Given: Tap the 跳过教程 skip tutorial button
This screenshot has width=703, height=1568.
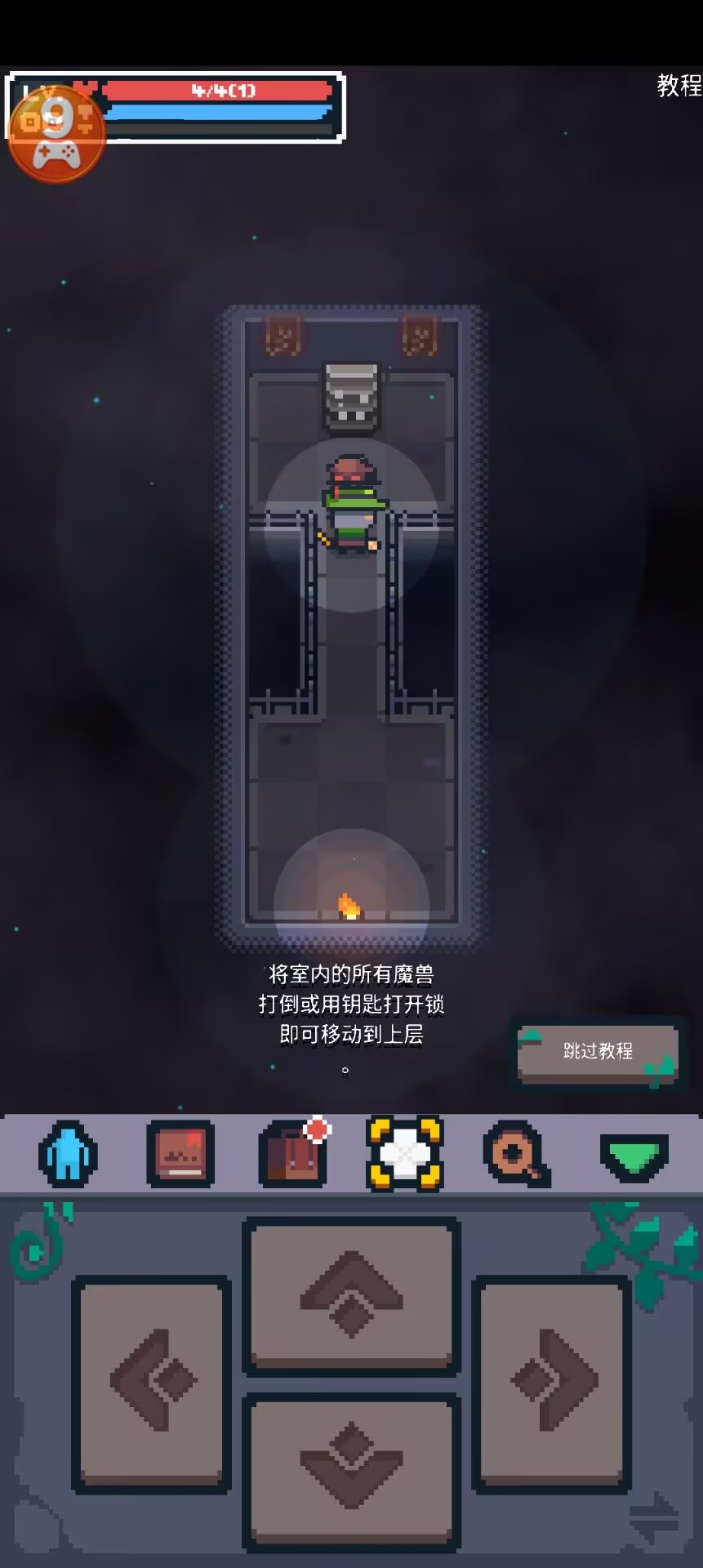Looking at the screenshot, I should tap(598, 1051).
